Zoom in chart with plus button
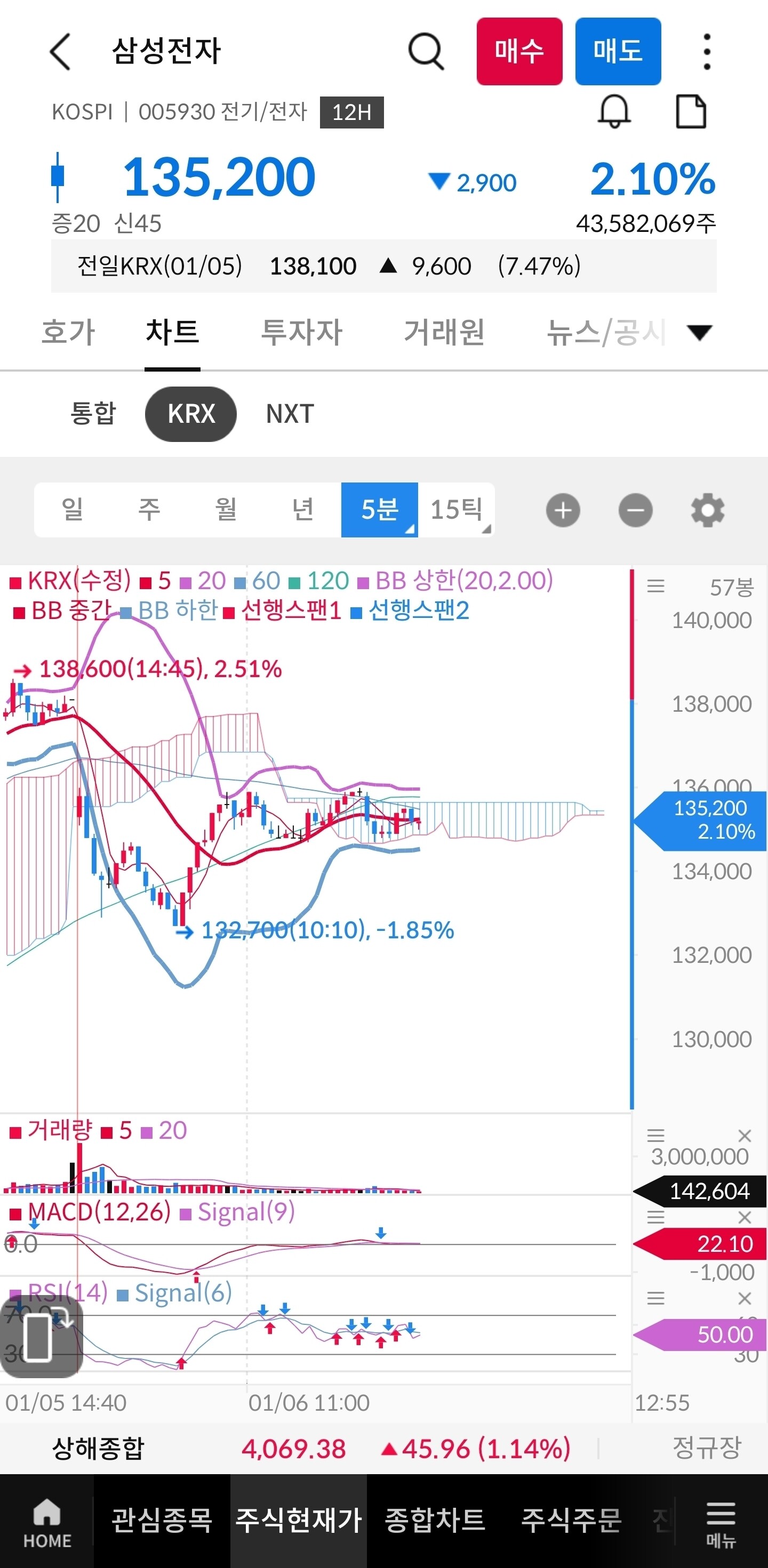Viewport: 768px width, 1568px height. coord(563,510)
